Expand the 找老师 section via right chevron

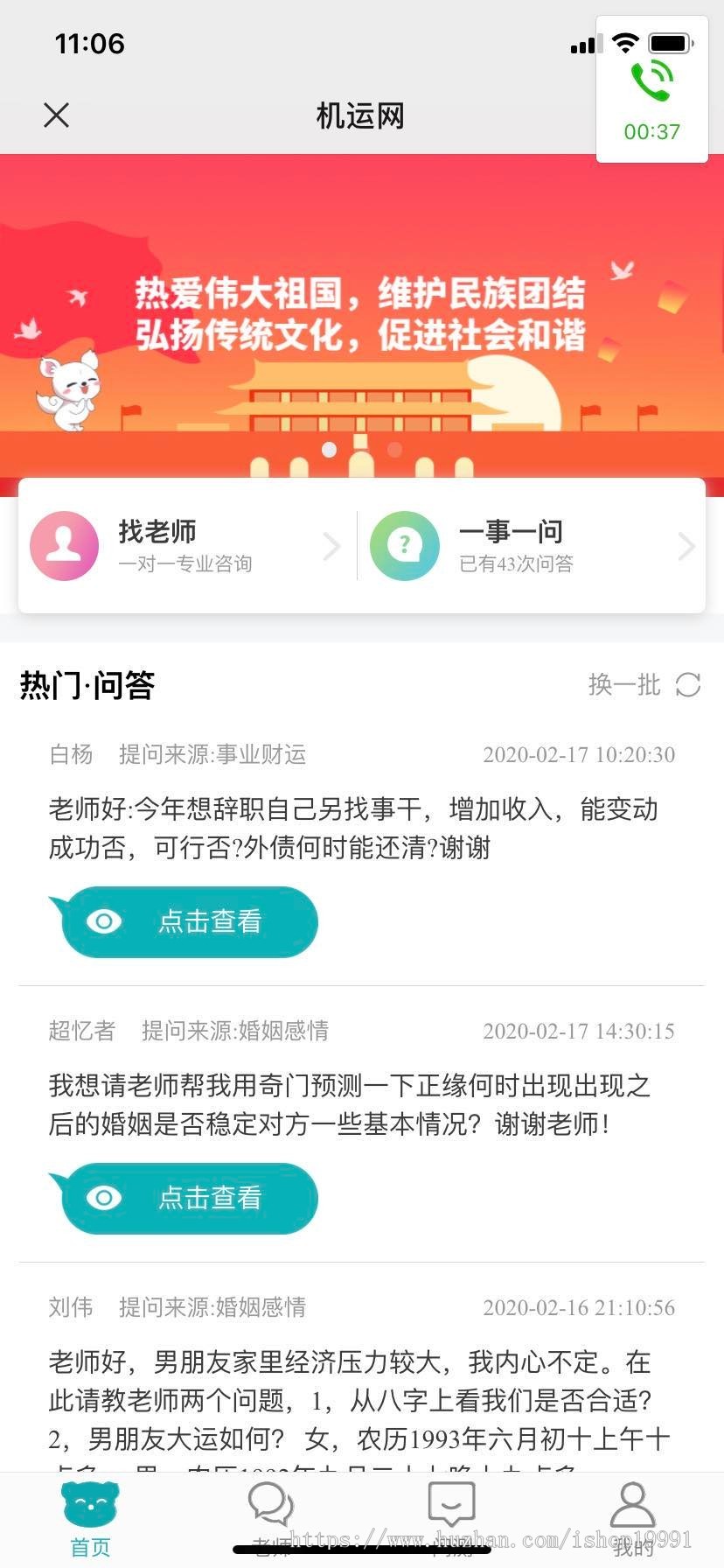coord(331,546)
